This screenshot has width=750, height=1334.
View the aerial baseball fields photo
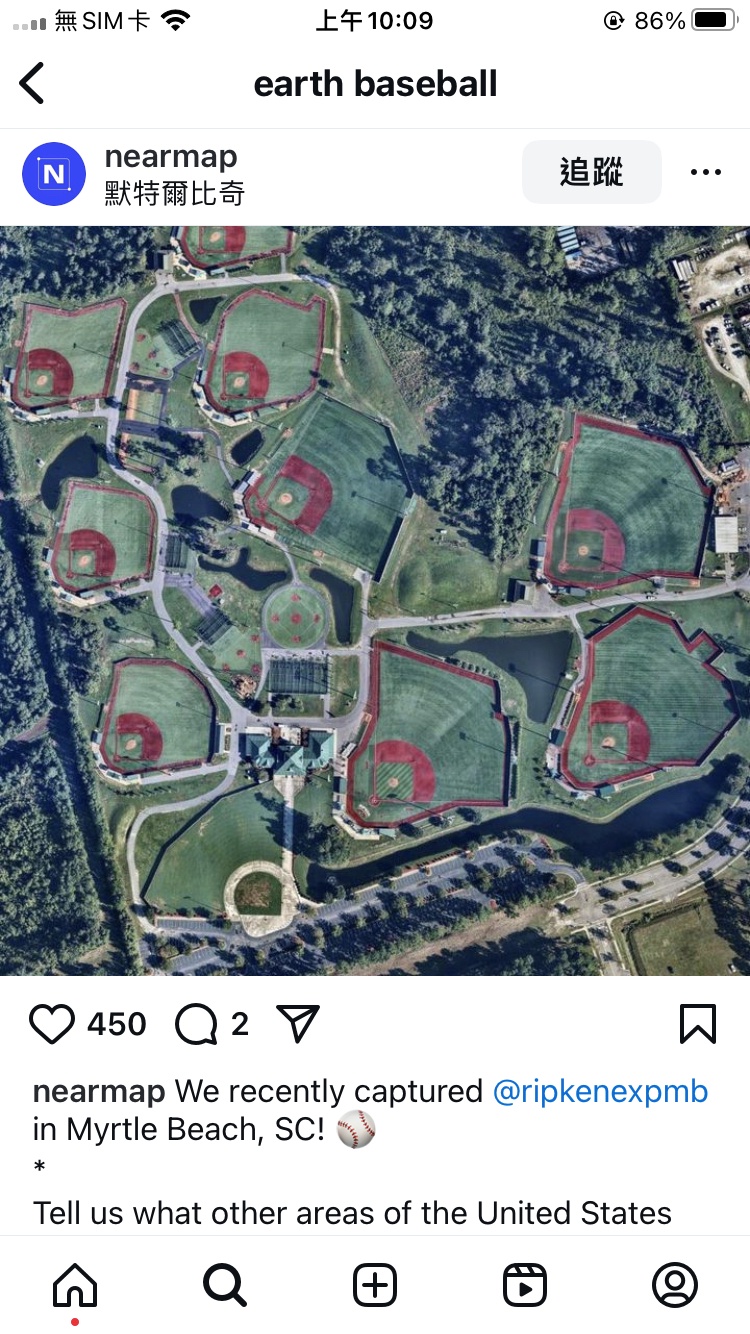point(375,600)
